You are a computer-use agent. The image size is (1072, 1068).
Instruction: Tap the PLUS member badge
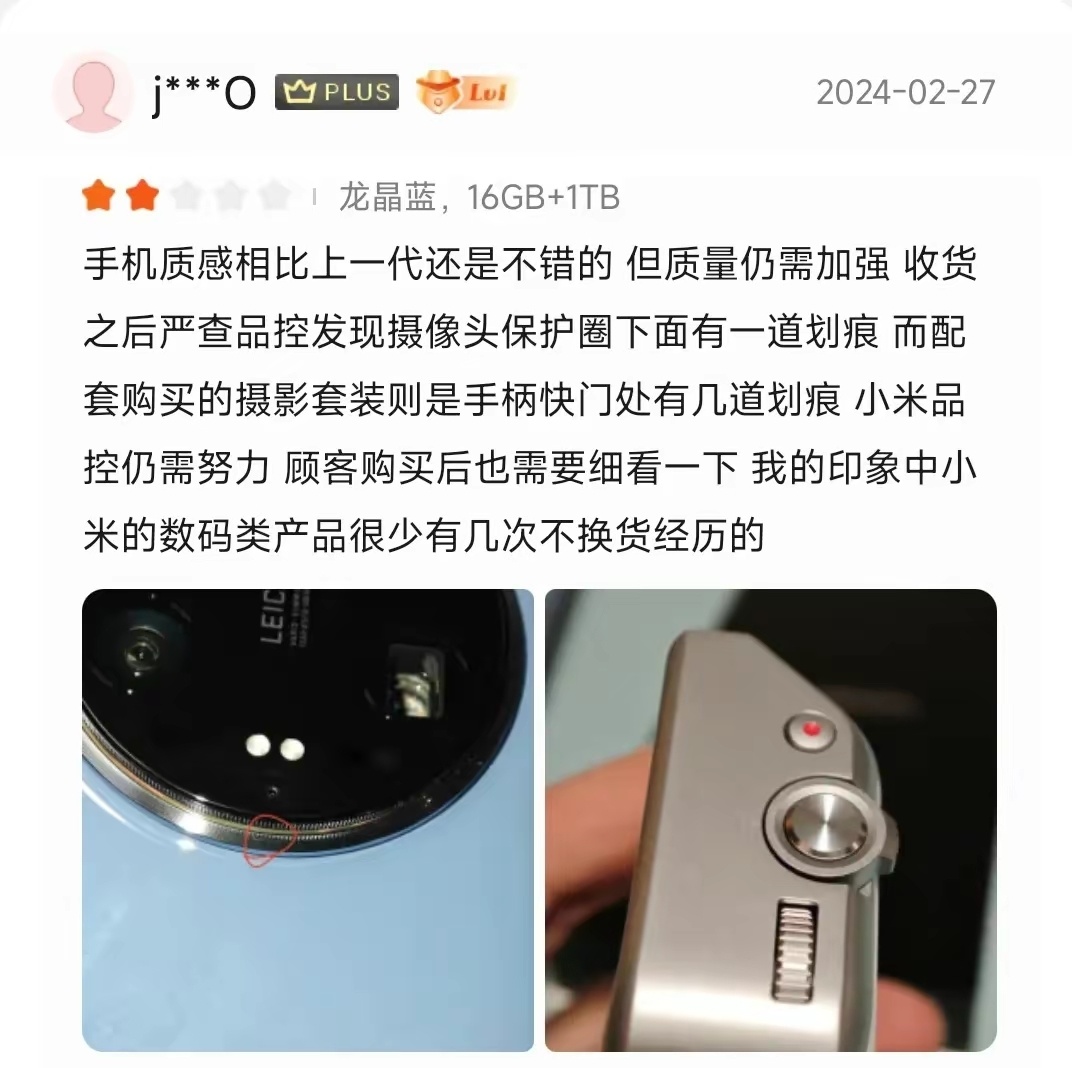[x=336, y=92]
